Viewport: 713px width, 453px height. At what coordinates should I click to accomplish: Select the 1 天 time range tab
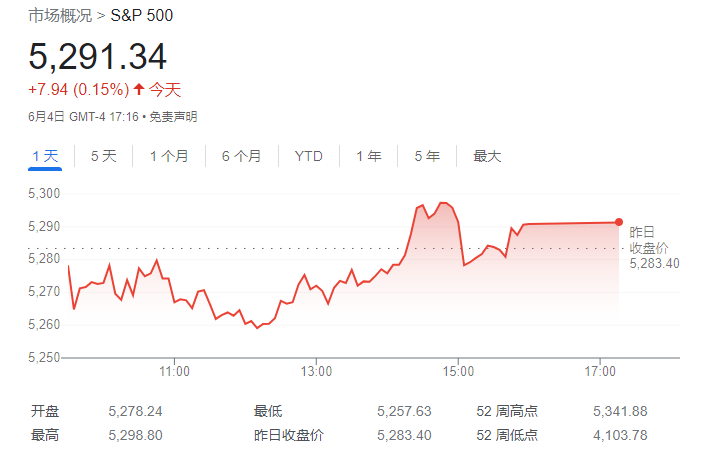(x=45, y=156)
